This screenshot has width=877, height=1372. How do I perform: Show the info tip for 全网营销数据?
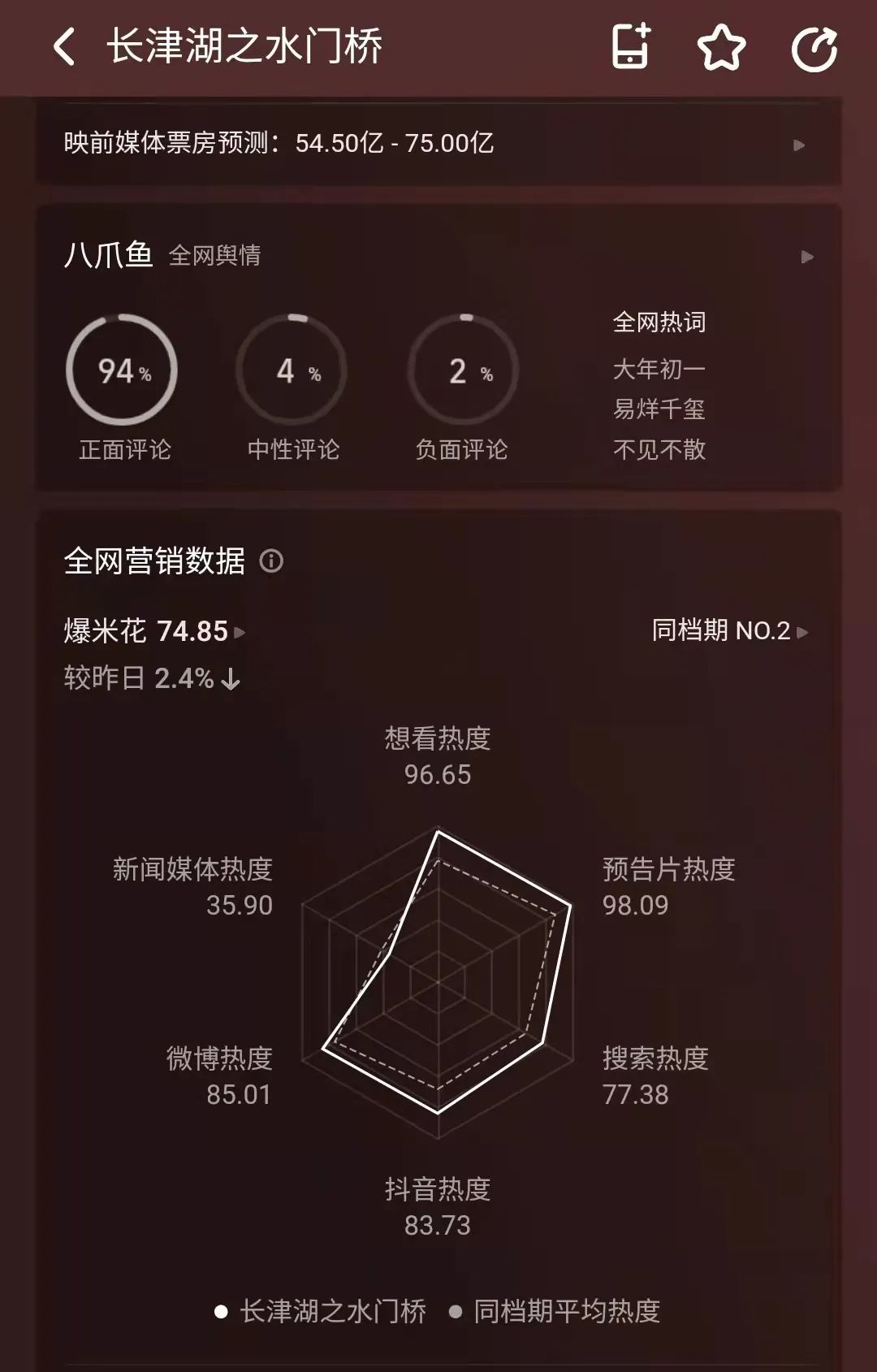pos(271,561)
